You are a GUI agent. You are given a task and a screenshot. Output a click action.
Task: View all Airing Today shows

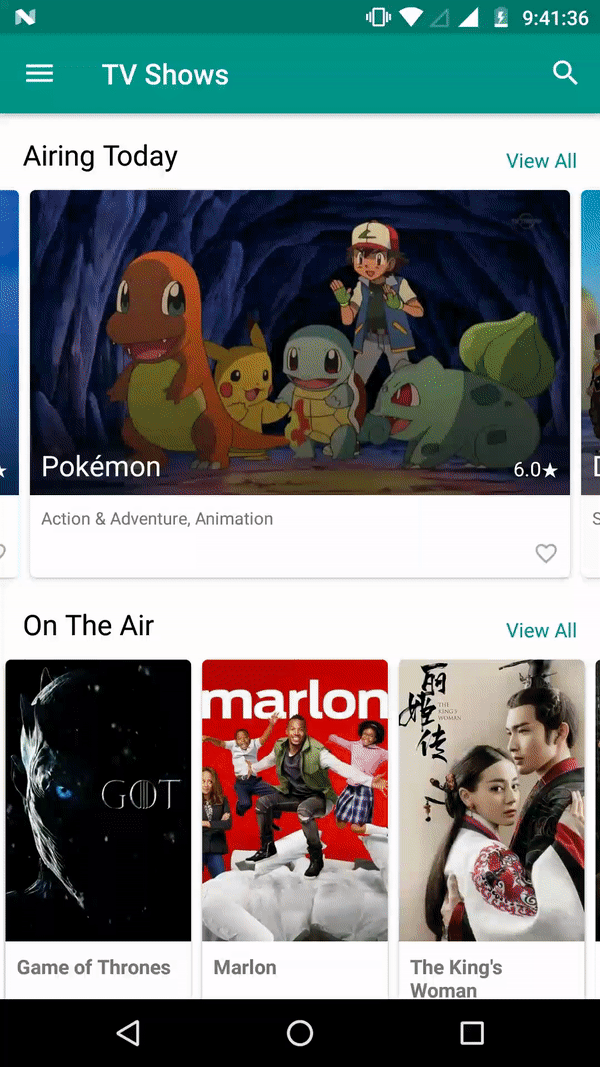click(x=541, y=161)
